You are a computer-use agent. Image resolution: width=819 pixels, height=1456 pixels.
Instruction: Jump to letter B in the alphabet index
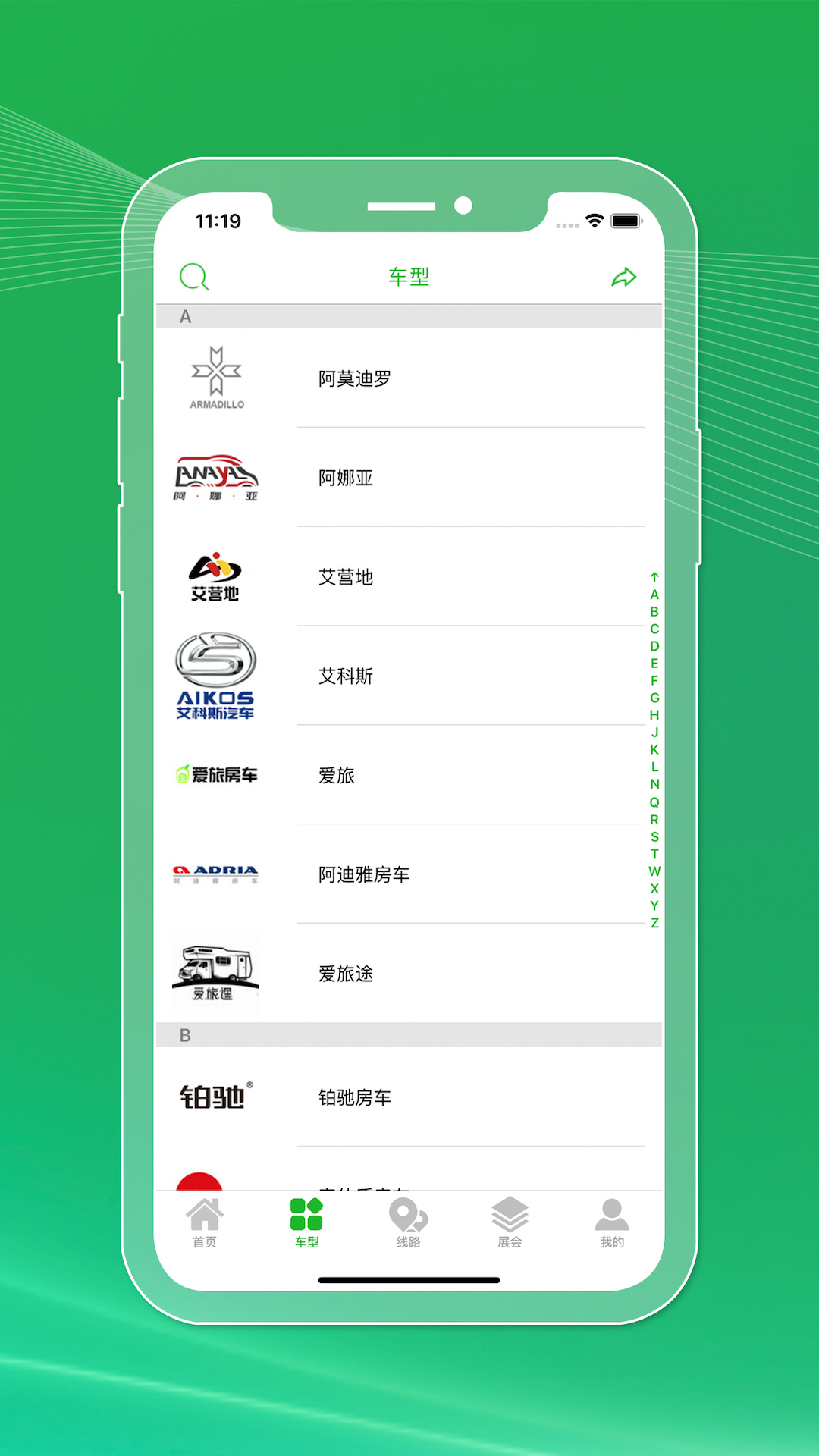point(654,613)
